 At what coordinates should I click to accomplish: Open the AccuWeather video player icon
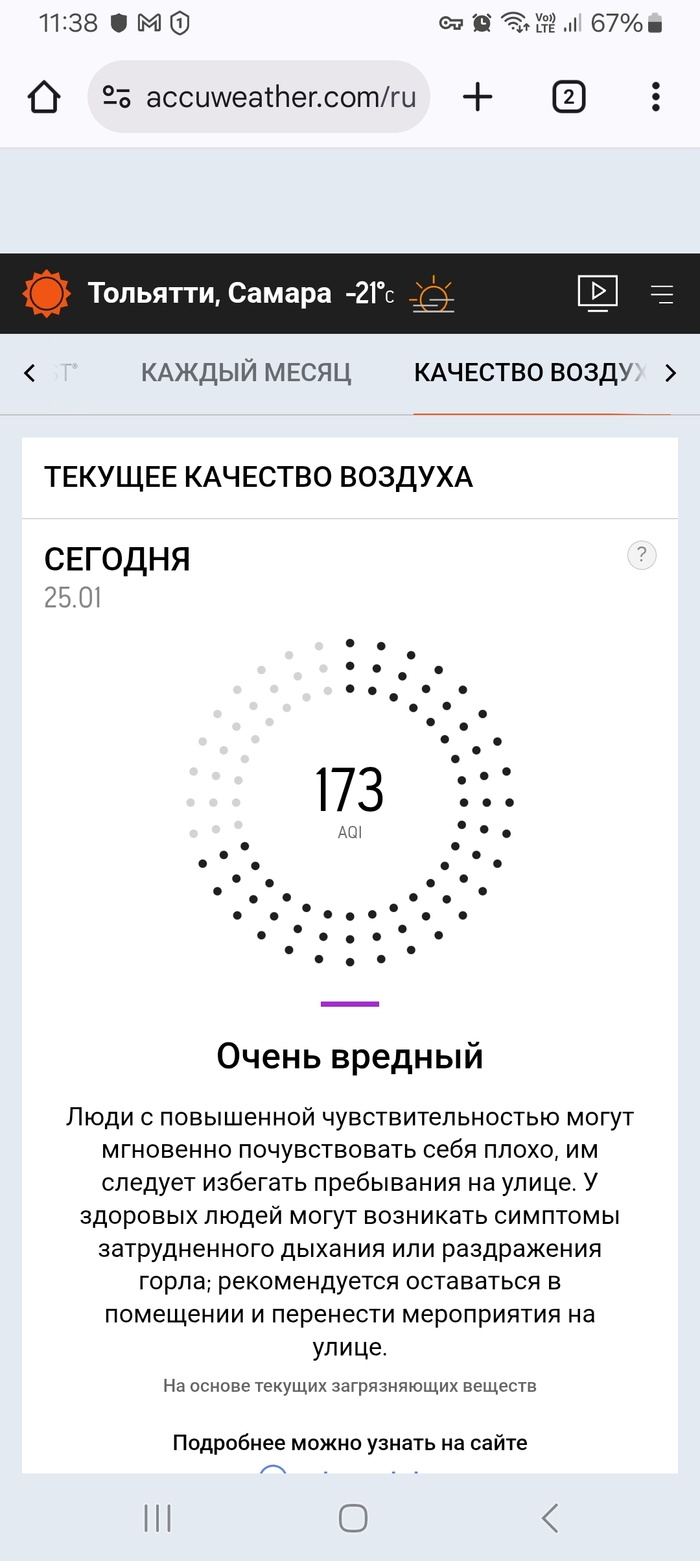click(x=598, y=293)
